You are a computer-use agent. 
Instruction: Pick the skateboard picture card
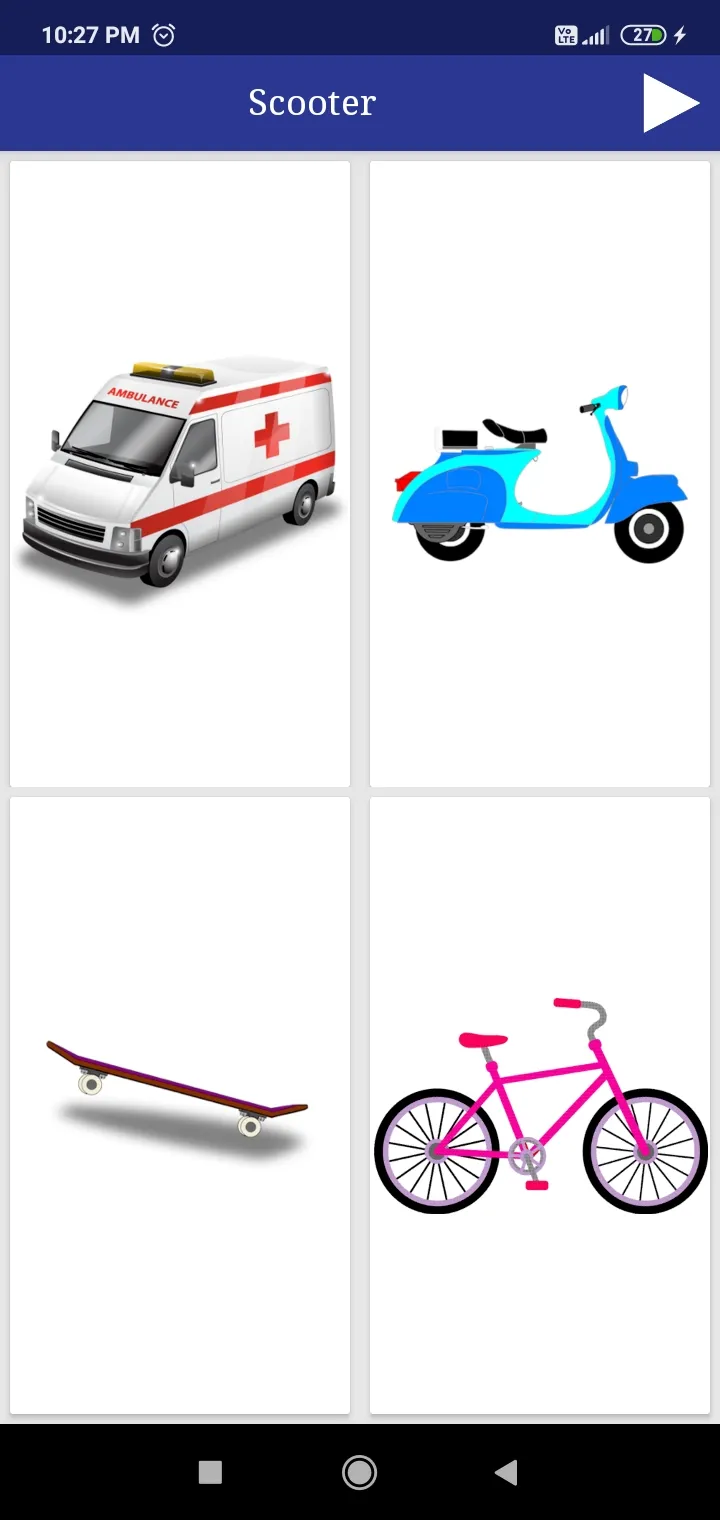pyautogui.click(x=180, y=1105)
